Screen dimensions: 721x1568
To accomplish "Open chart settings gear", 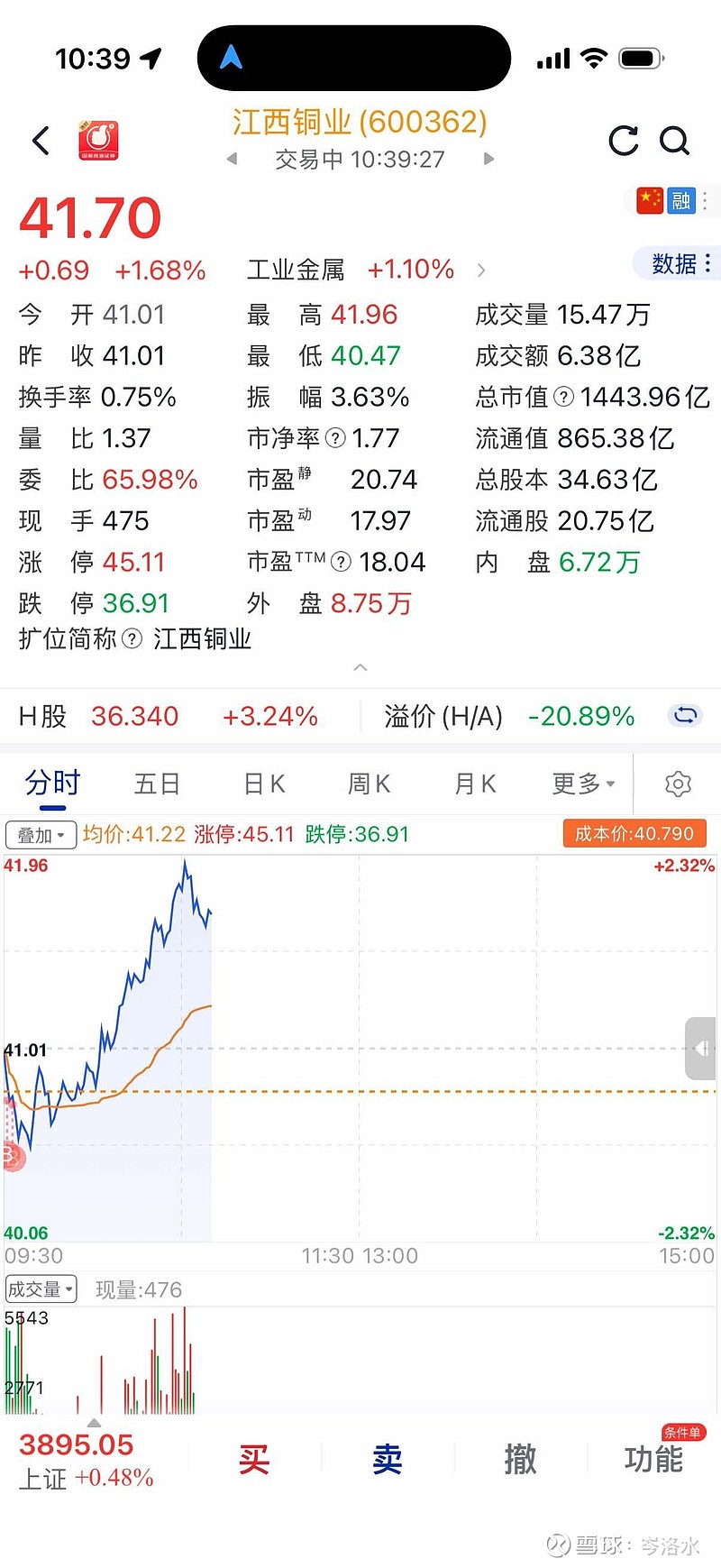I will coord(678,784).
